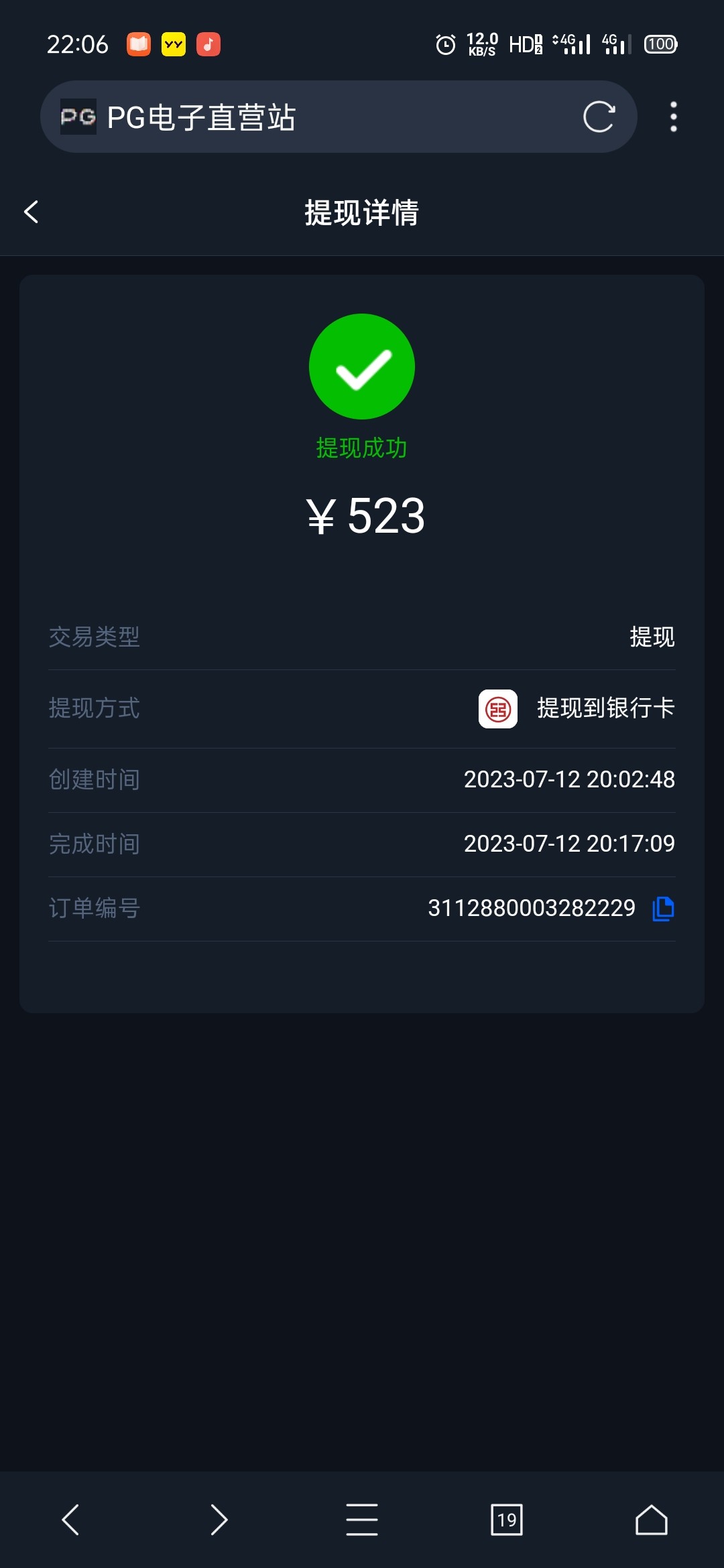
Task: Tap the music app icon in status bar
Action: [x=207, y=44]
